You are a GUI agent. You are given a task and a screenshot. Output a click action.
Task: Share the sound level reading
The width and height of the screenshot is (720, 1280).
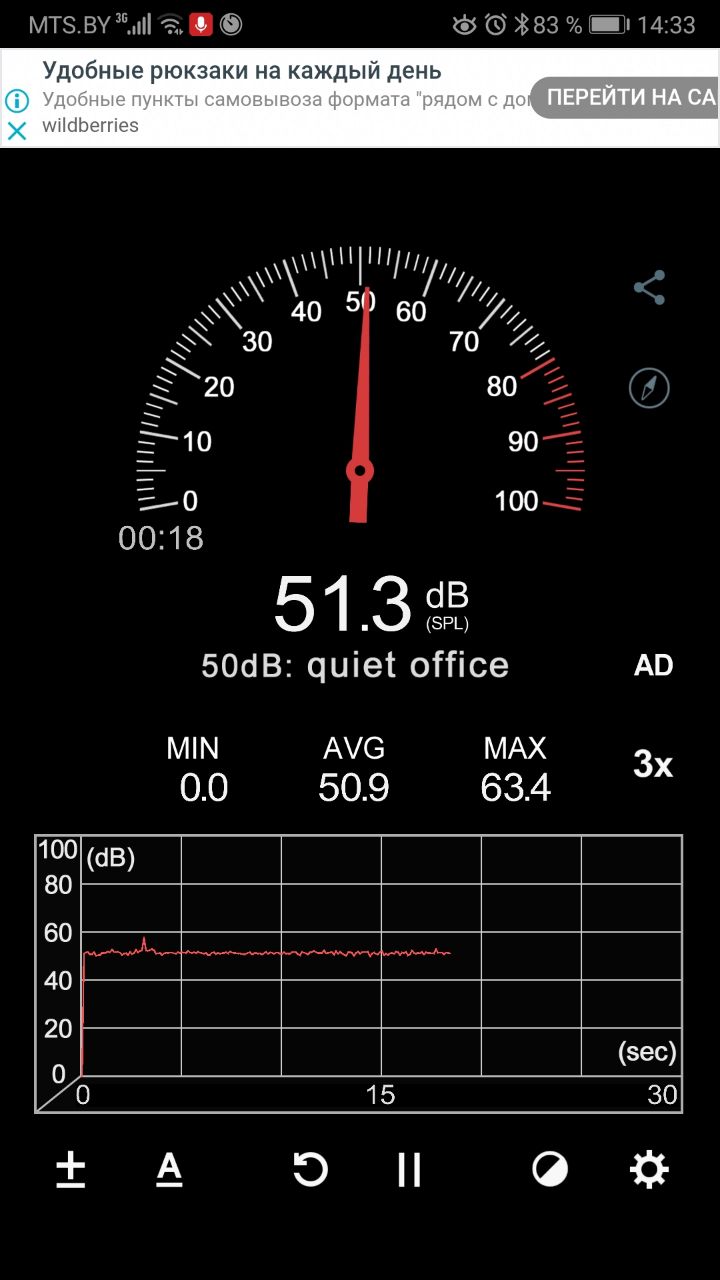pos(649,288)
